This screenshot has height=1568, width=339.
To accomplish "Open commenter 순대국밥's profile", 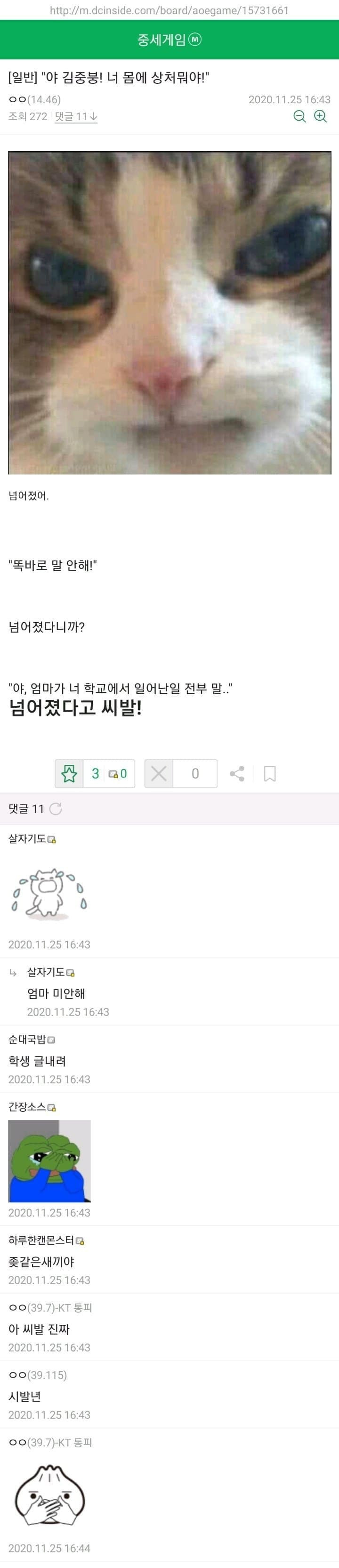I will tap(28, 1039).
